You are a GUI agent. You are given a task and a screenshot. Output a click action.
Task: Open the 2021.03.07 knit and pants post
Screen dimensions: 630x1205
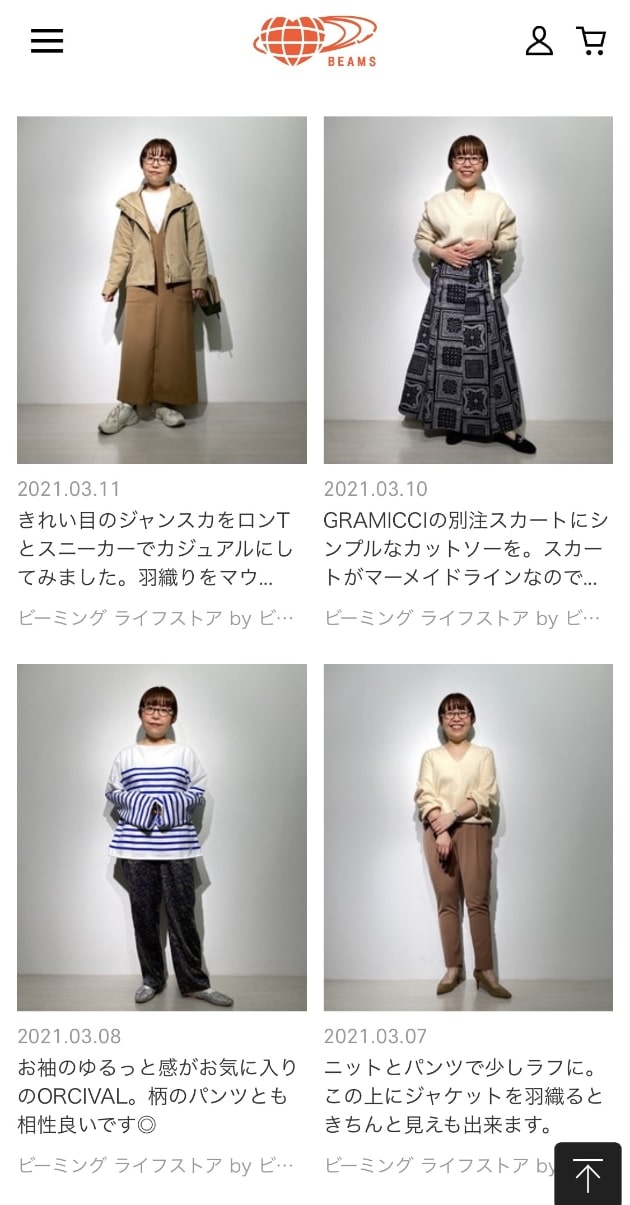click(x=468, y=837)
